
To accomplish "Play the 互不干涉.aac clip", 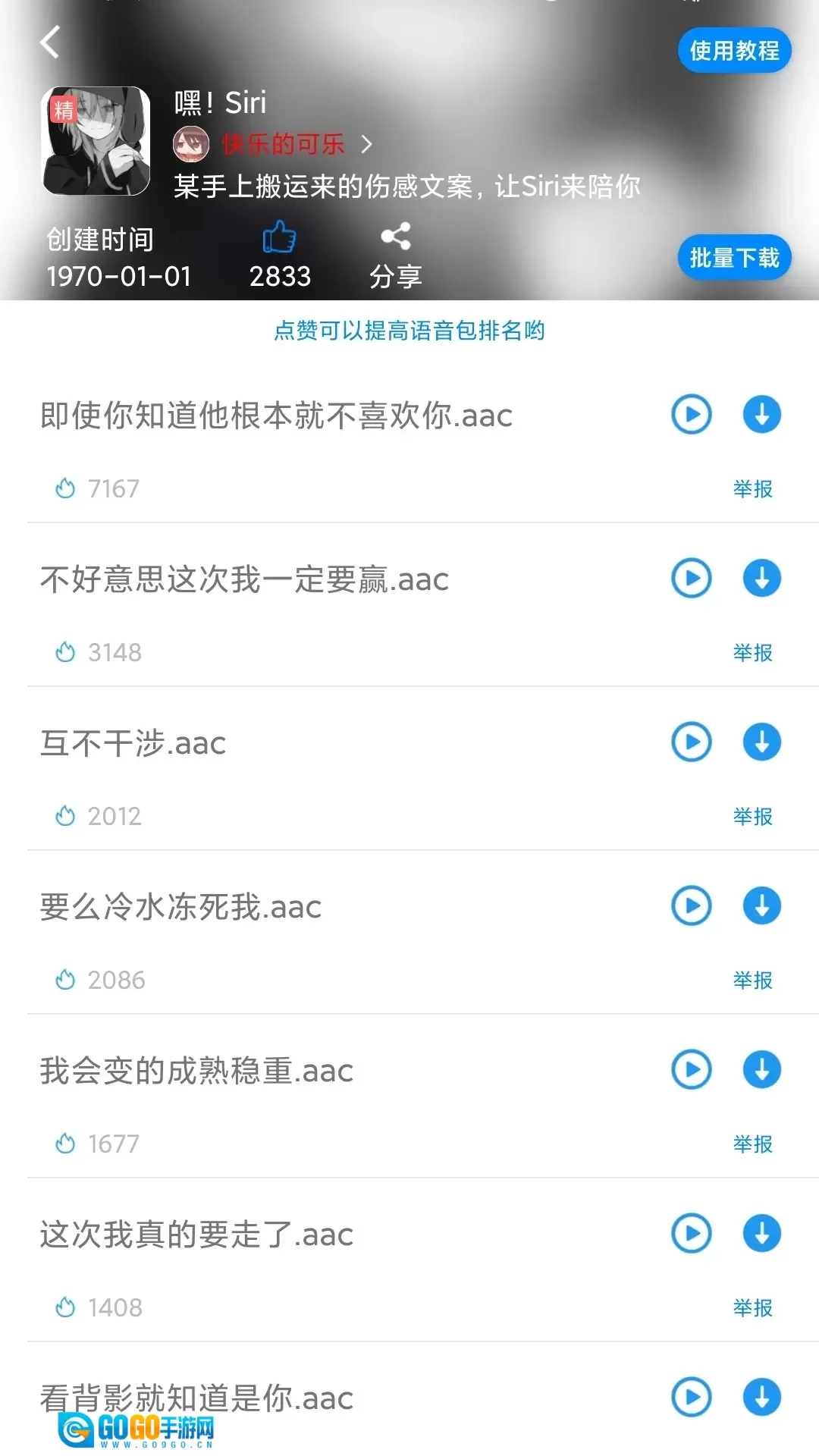I will (692, 742).
